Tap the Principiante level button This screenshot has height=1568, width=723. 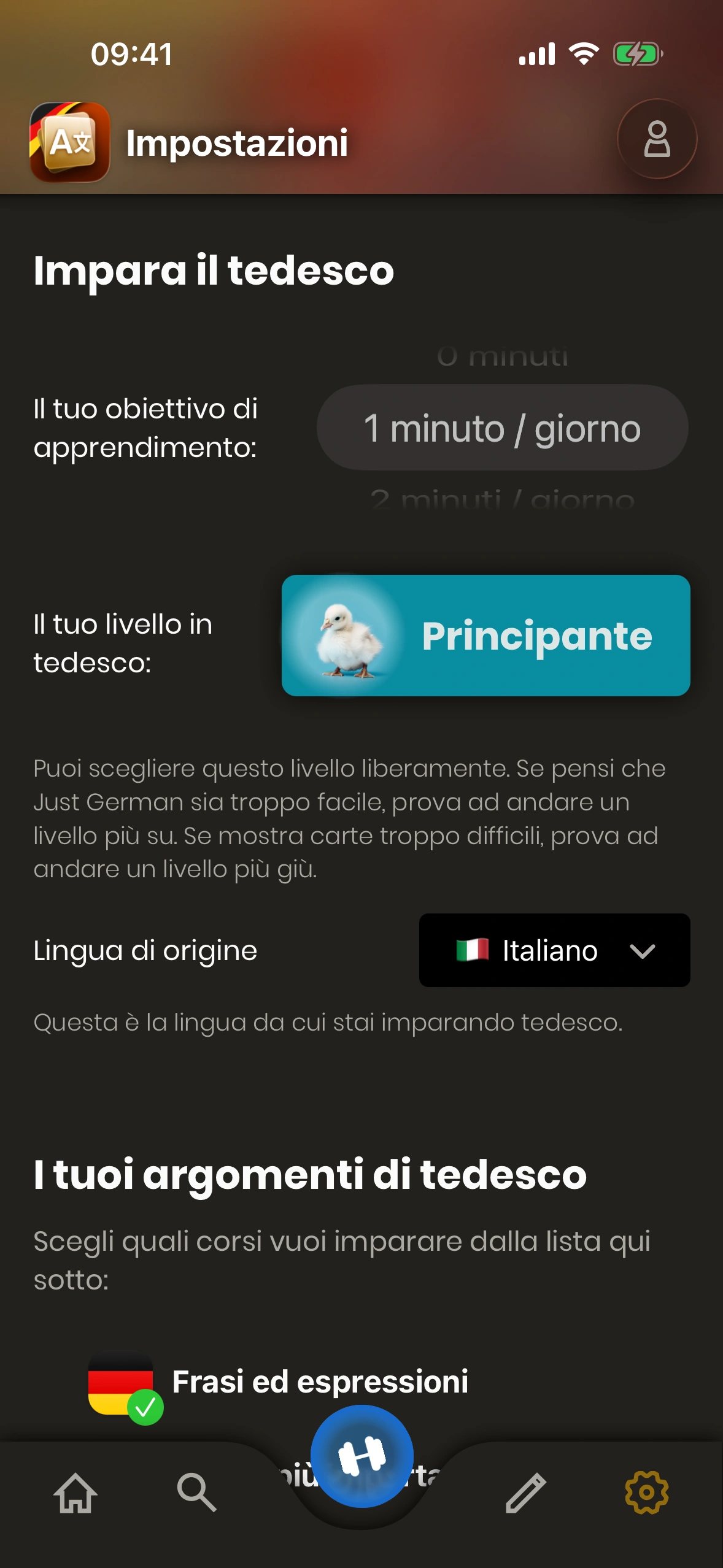coord(485,636)
